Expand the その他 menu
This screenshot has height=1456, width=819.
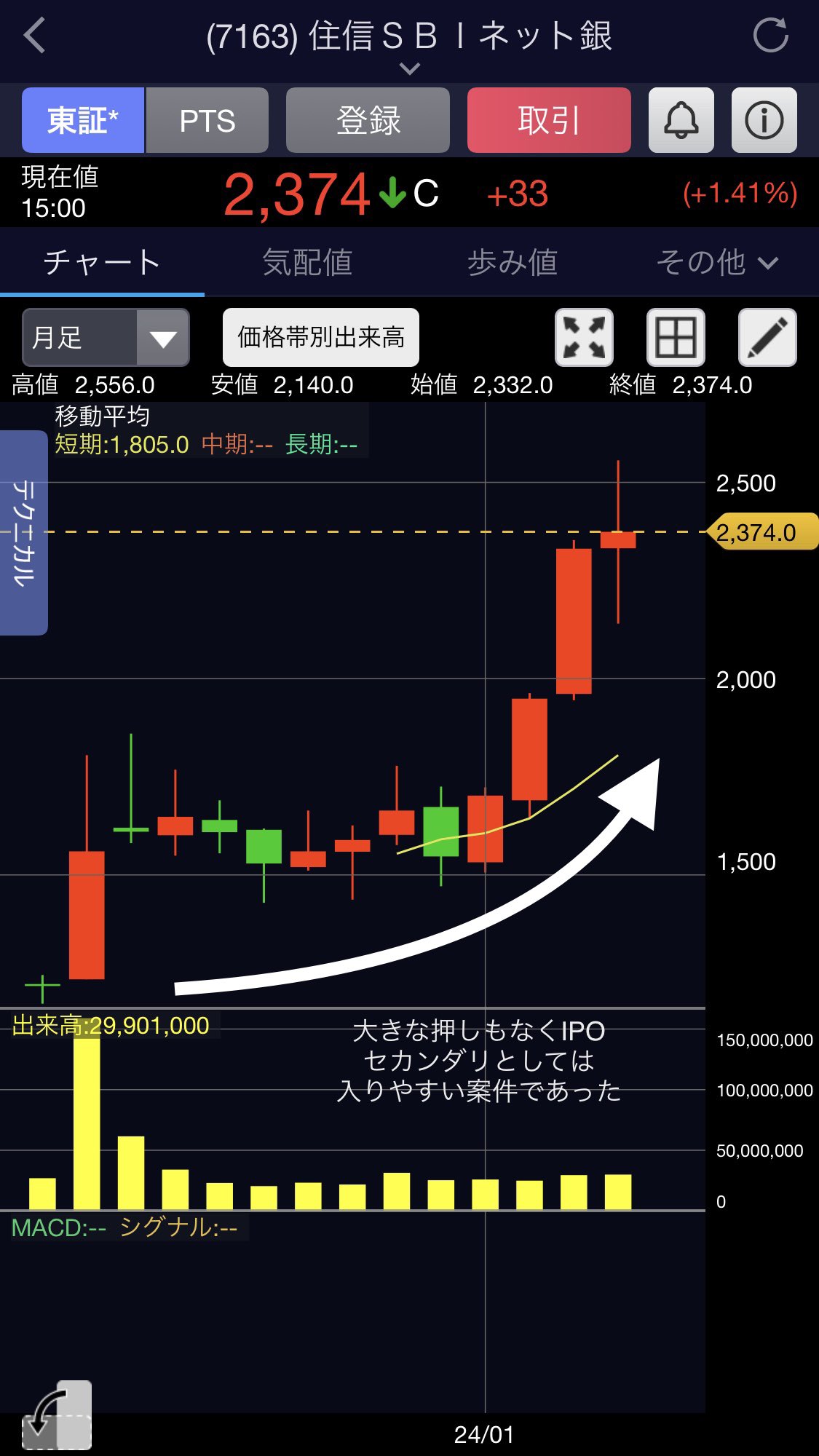click(717, 262)
